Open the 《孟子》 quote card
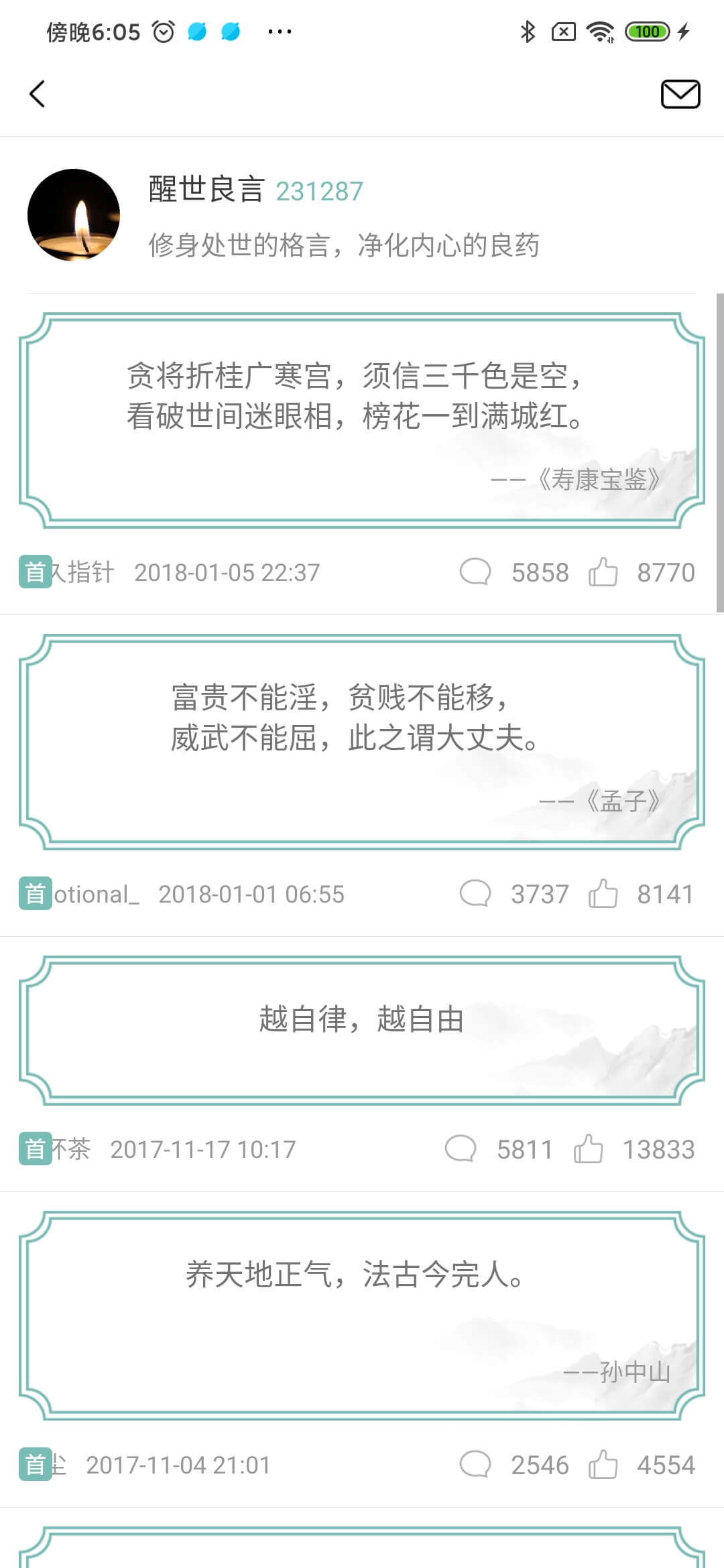The image size is (724, 1568). click(362, 742)
